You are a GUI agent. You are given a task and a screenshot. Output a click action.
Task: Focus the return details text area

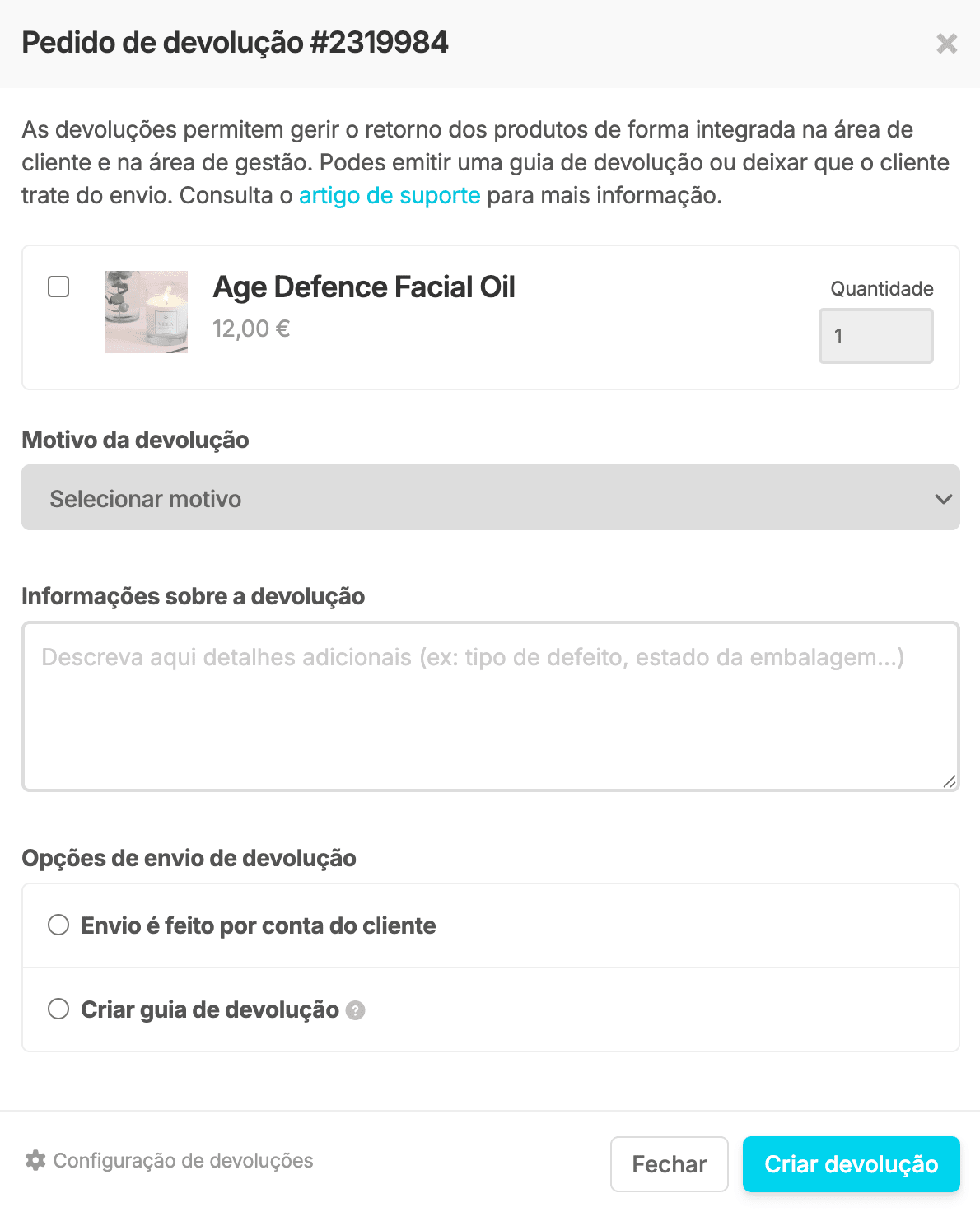[x=490, y=706]
